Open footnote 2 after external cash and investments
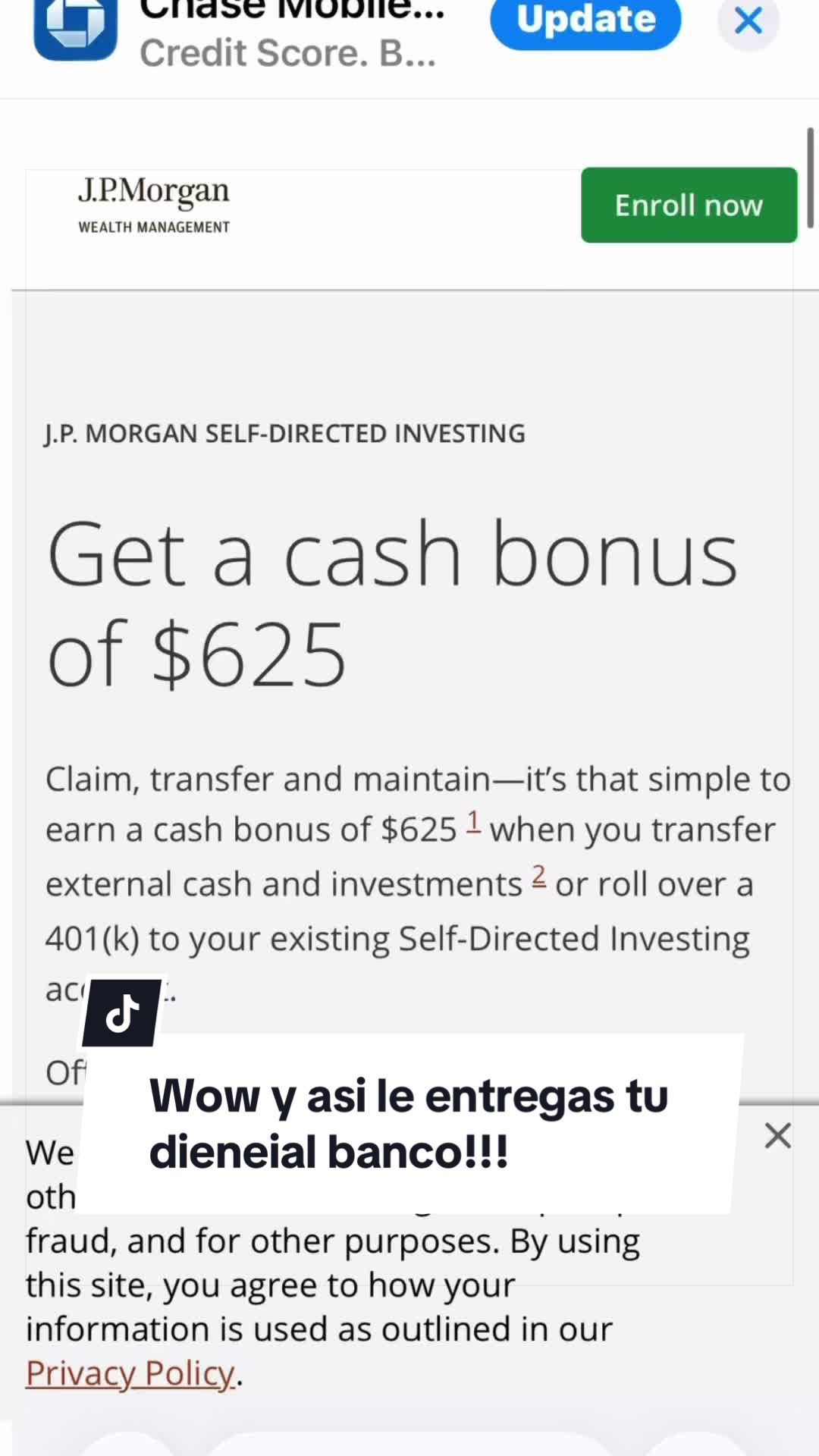The width and height of the screenshot is (819, 1456). pyautogui.click(x=538, y=876)
